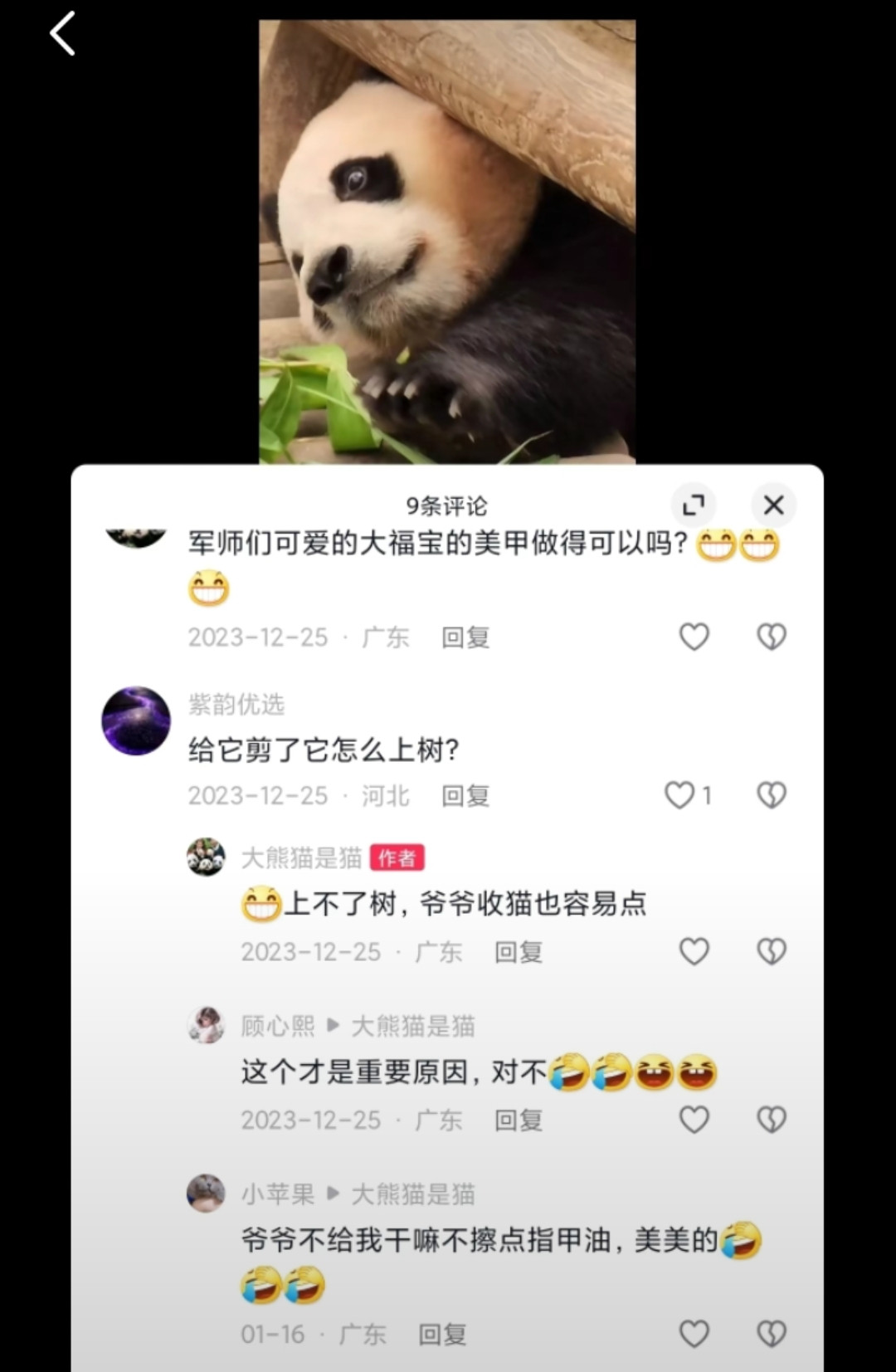Image resolution: width=896 pixels, height=1372 pixels.
Task: Like 小苹果's nail polish comment
Action: [x=694, y=1334]
